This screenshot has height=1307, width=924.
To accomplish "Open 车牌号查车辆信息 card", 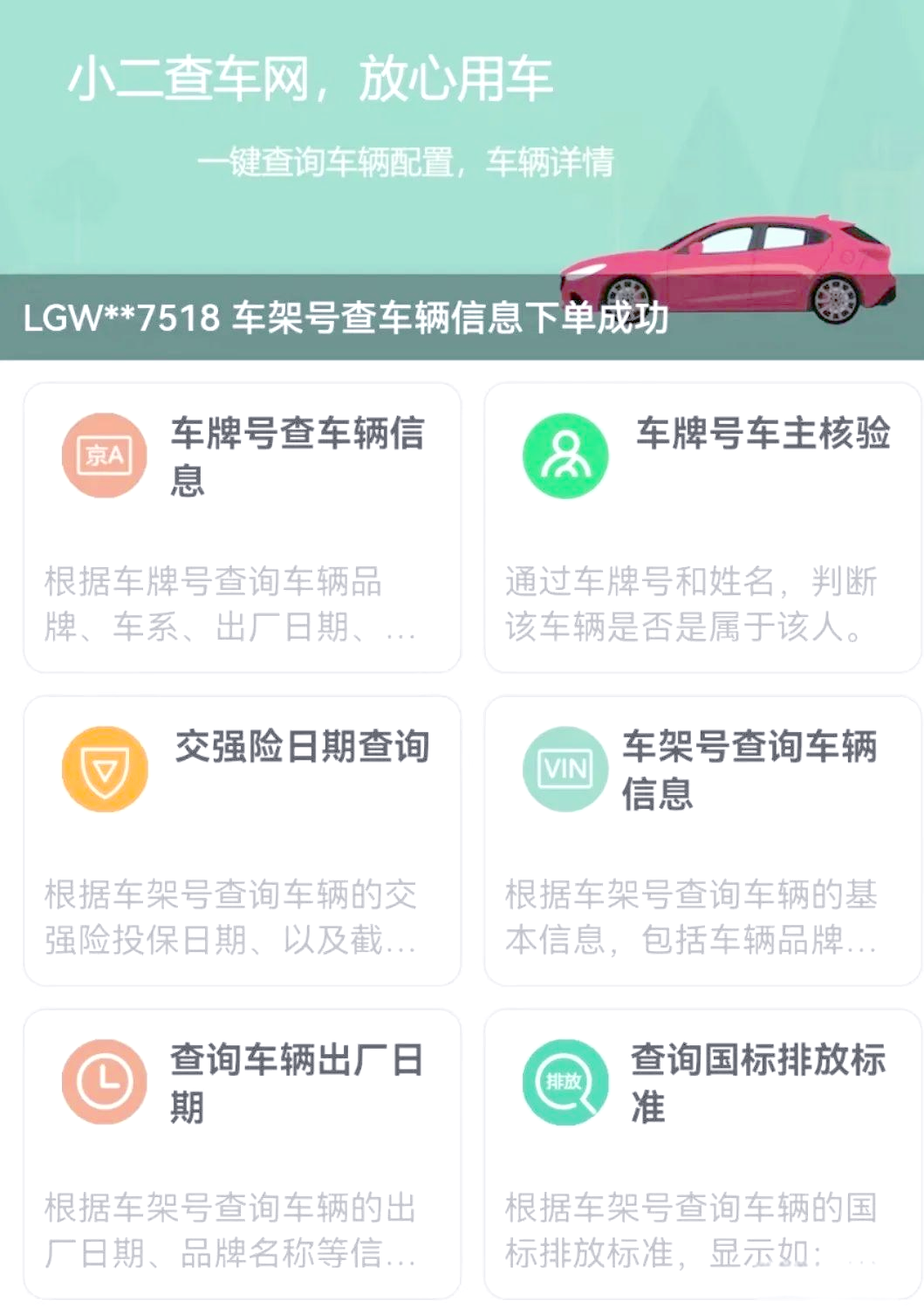I will (242, 528).
